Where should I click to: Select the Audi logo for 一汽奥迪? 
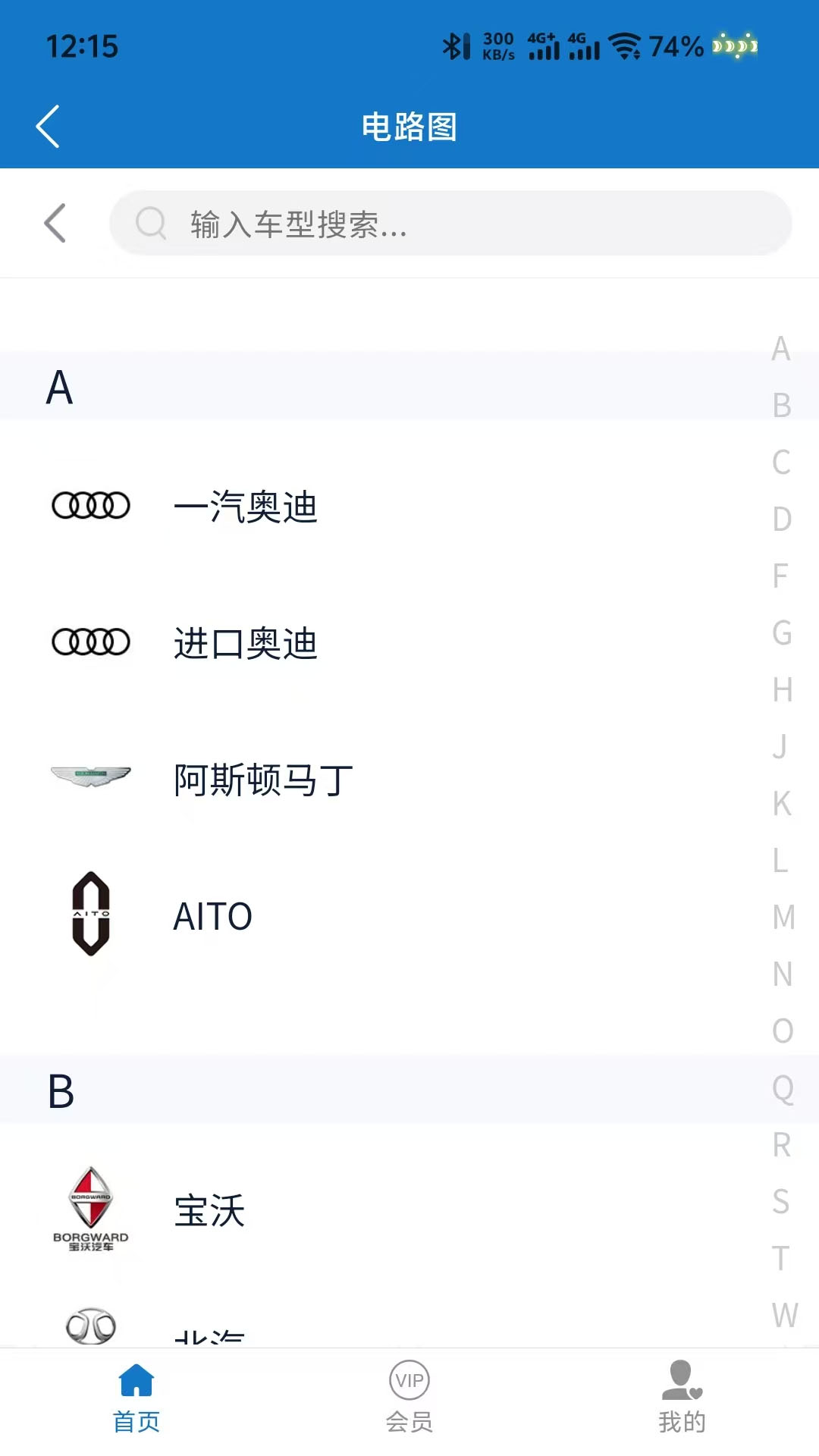90,504
